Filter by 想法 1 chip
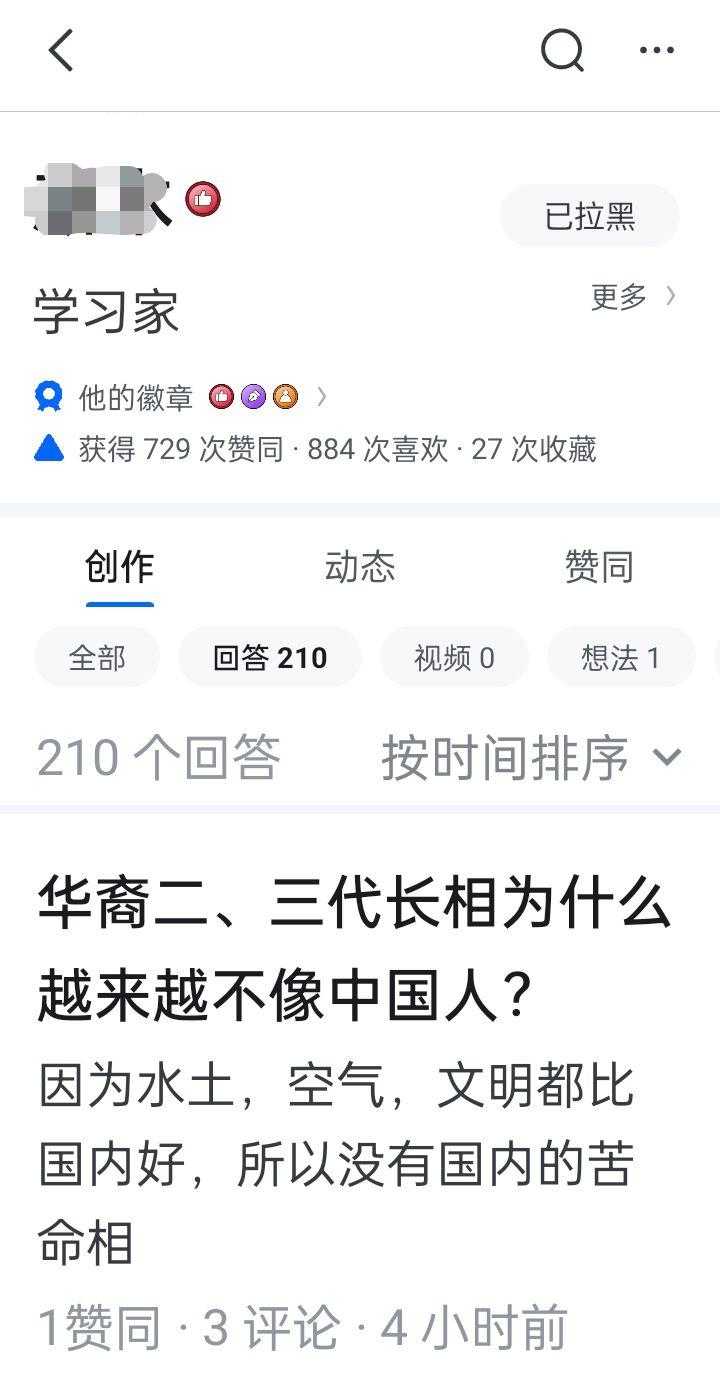Image resolution: width=720 pixels, height=1393 pixels. pyautogui.click(x=620, y=658)
